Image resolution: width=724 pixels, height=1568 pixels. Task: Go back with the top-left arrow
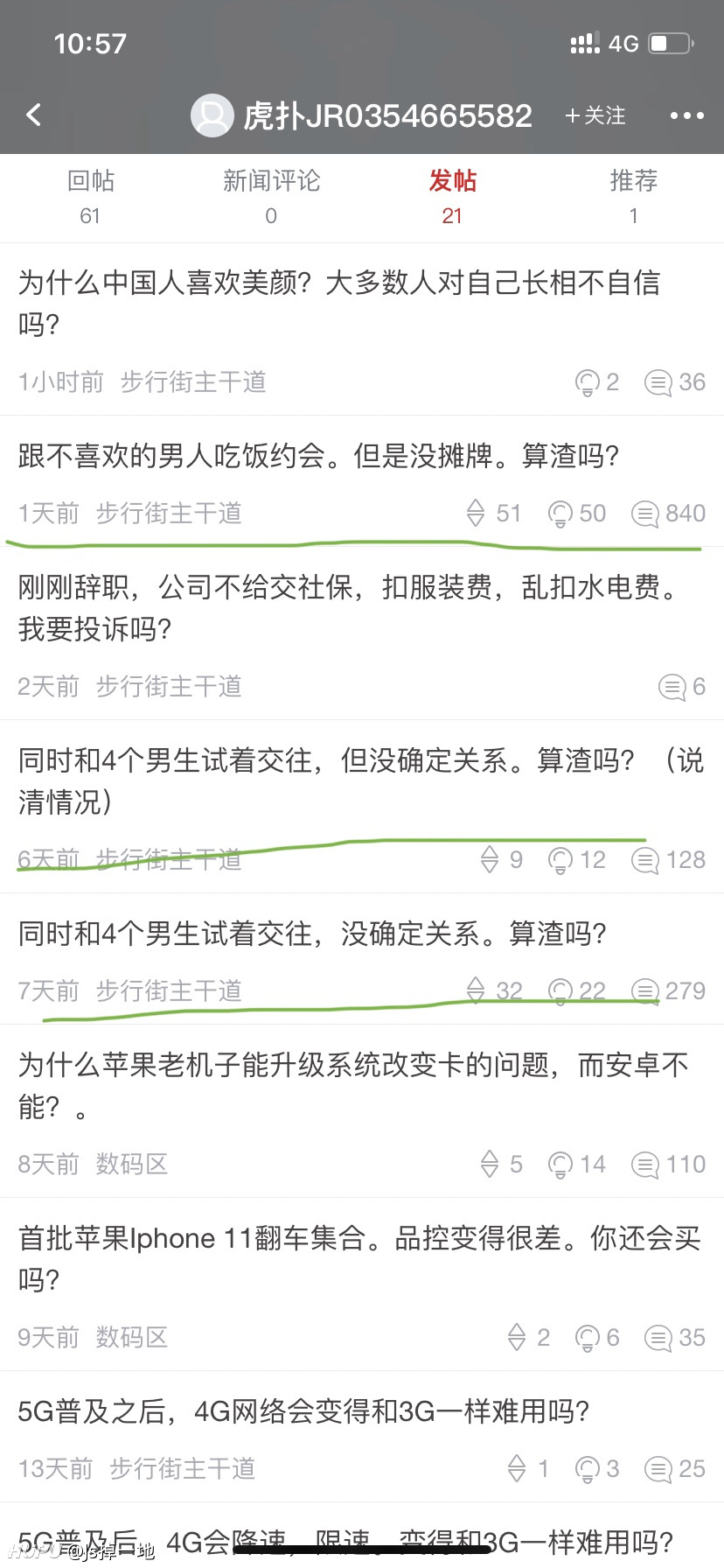34,115
